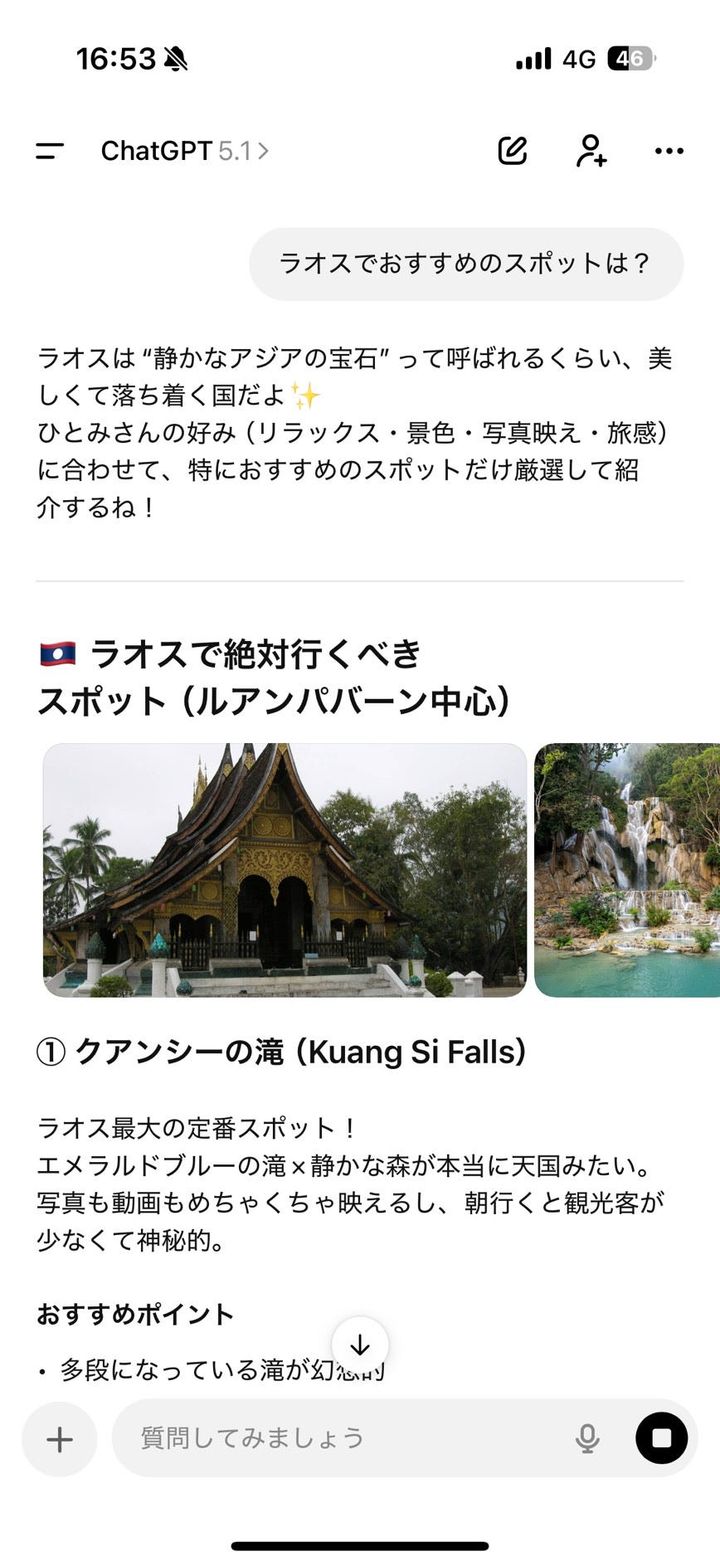
Task: Focus the 質問してみましょう message field
Action: tap(340, 1439)
